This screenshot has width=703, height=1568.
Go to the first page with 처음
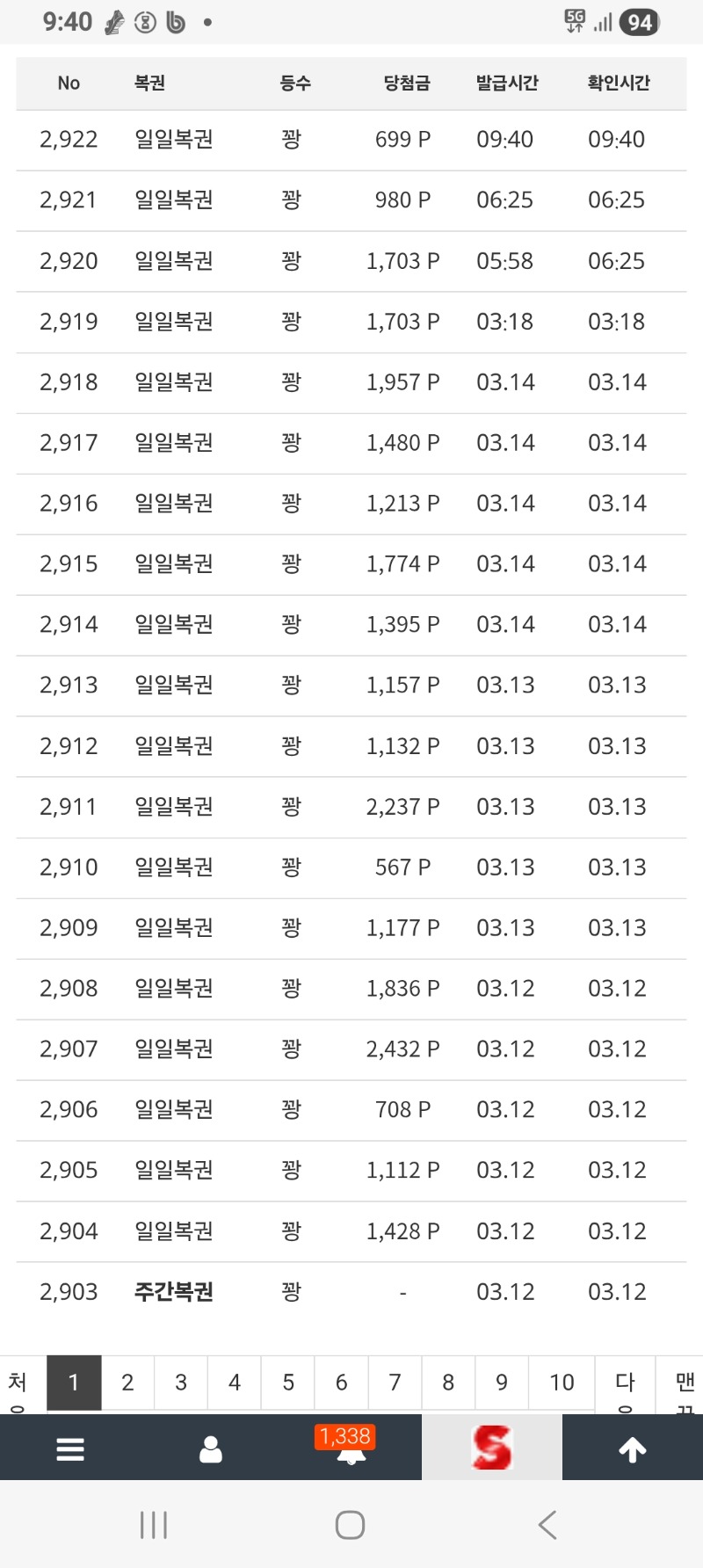click(x=18, y=1385)
